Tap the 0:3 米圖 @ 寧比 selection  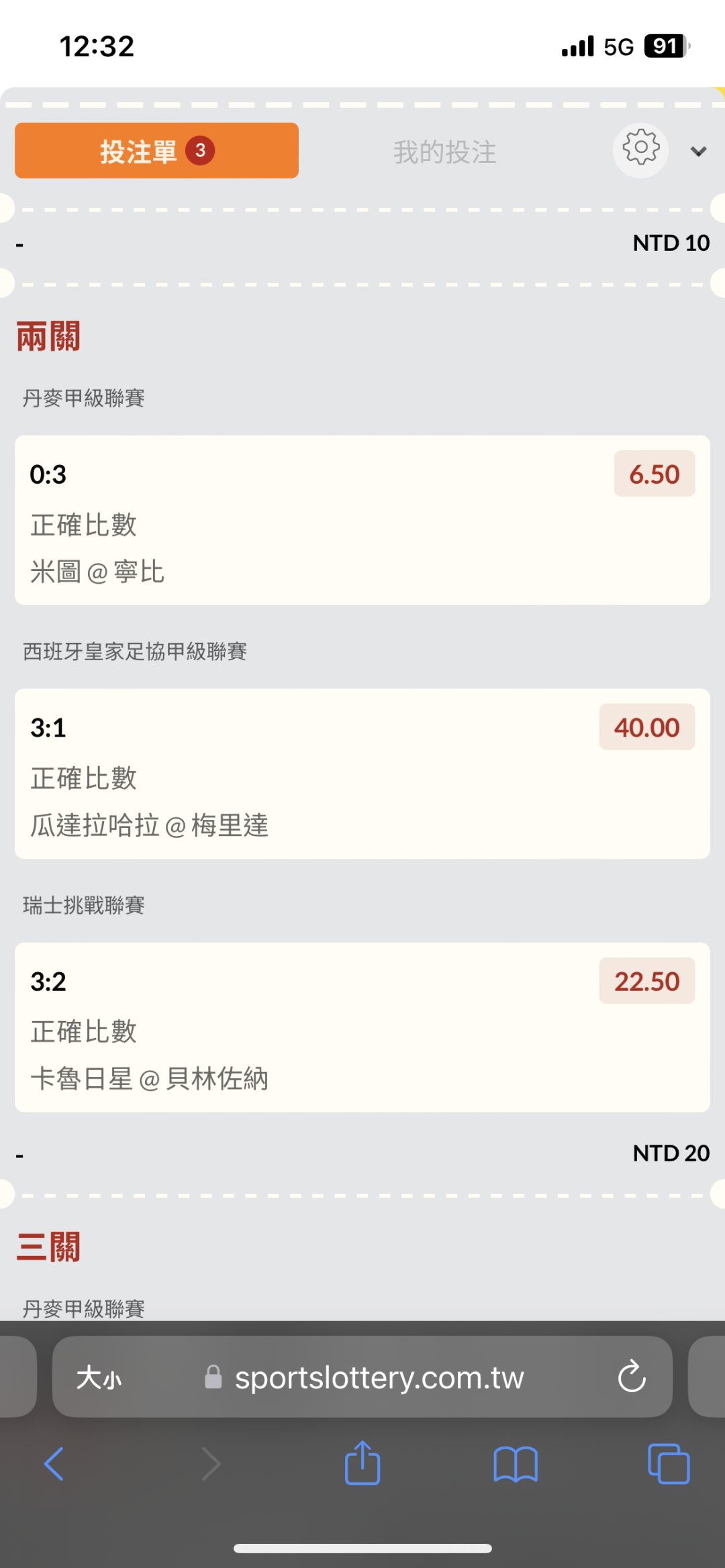(x=362, y=520)
